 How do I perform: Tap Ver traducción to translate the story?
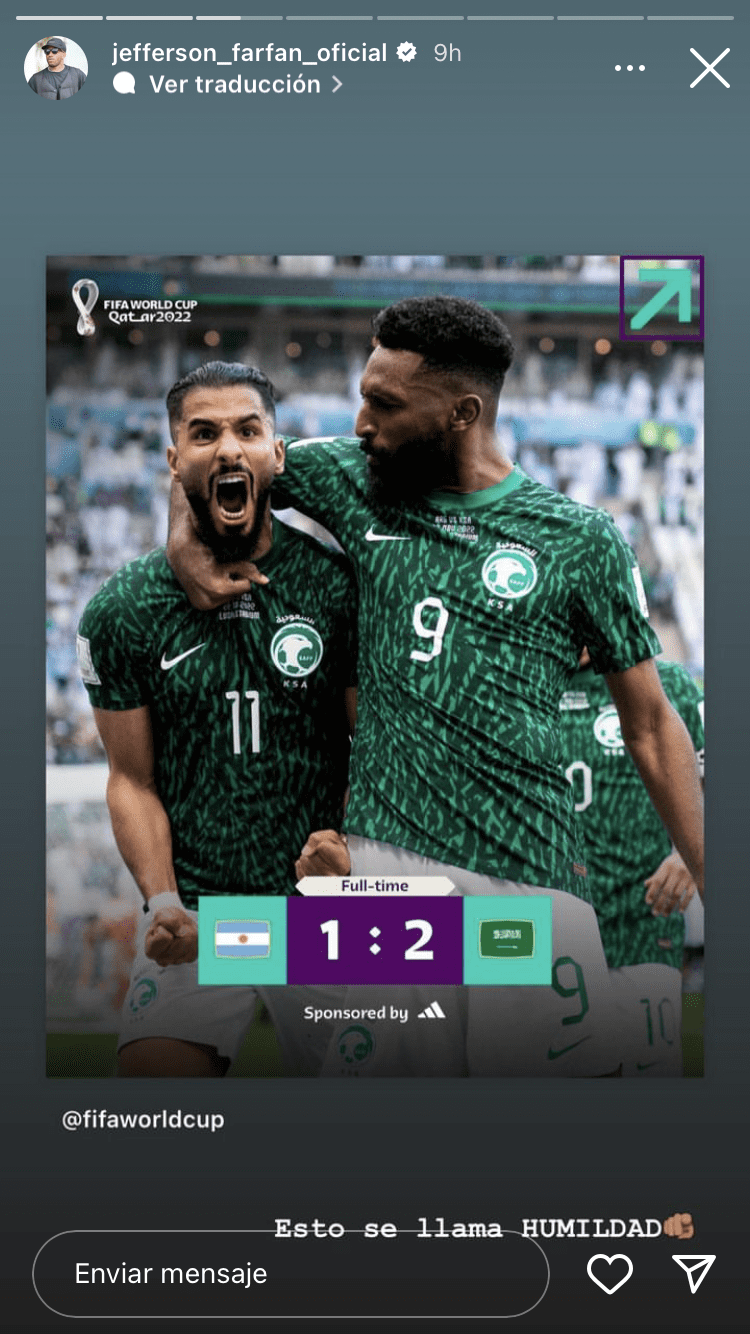tap(235, 85)
